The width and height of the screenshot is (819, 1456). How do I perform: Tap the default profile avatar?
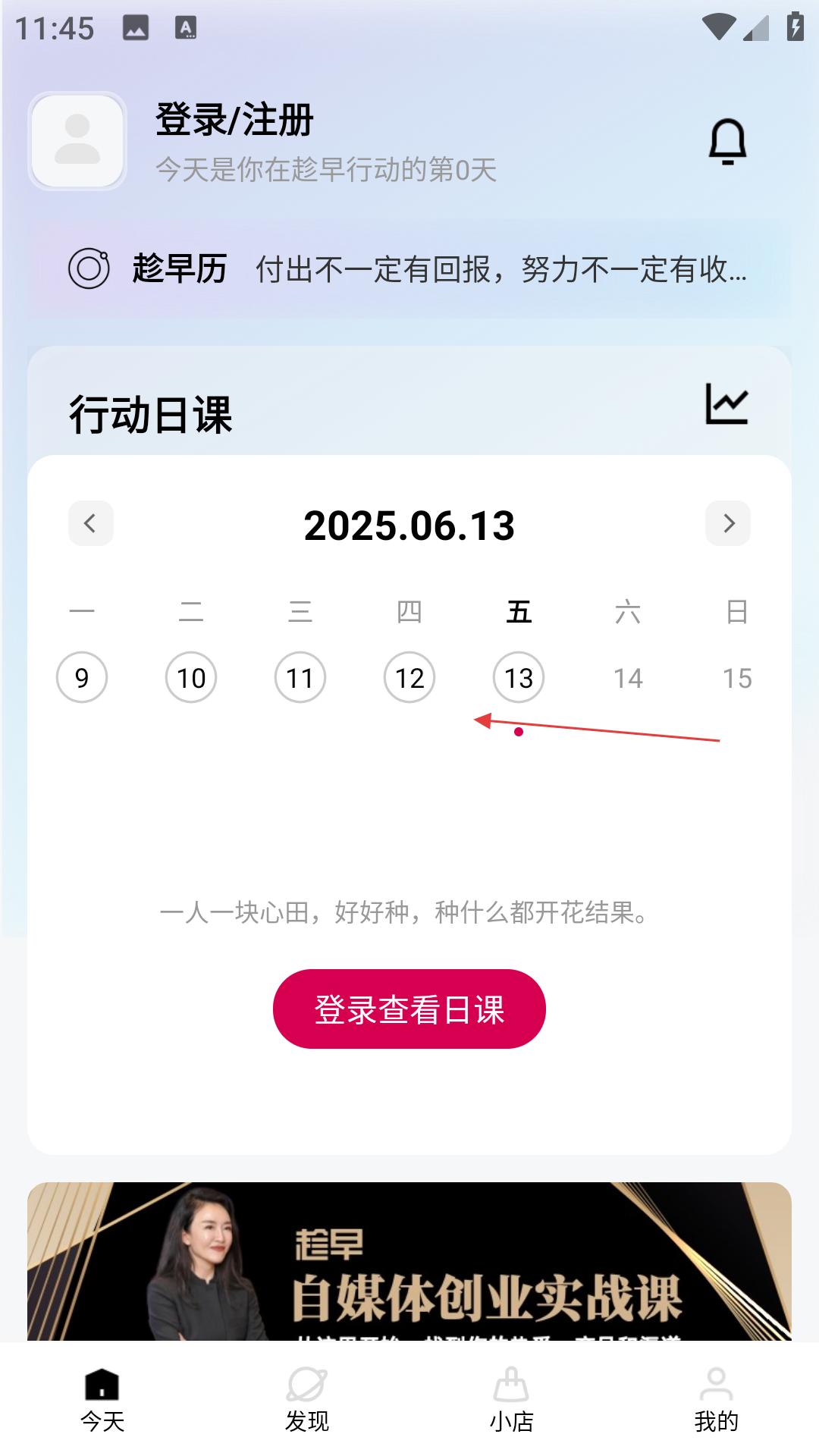click(77, 141)
